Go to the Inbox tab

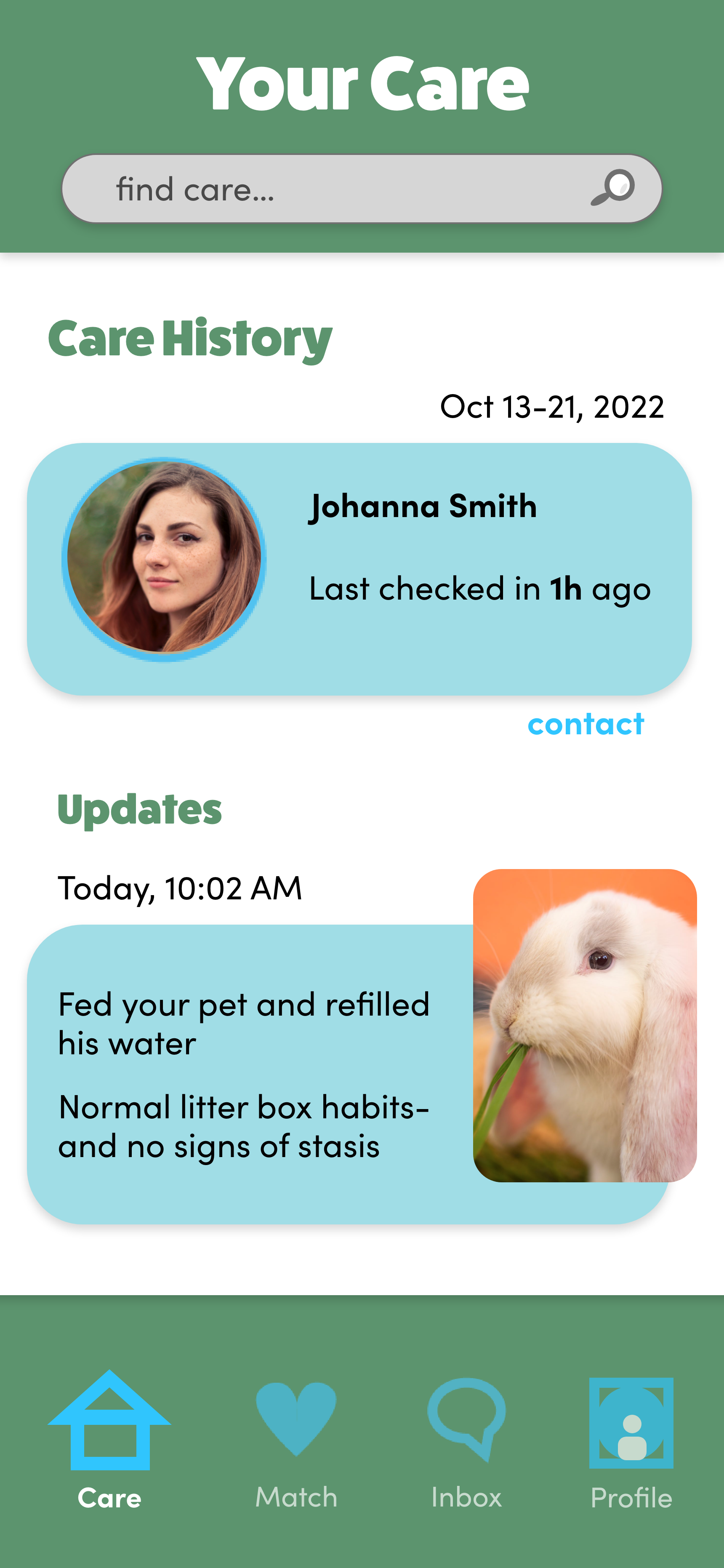[x=466, y=1443]
